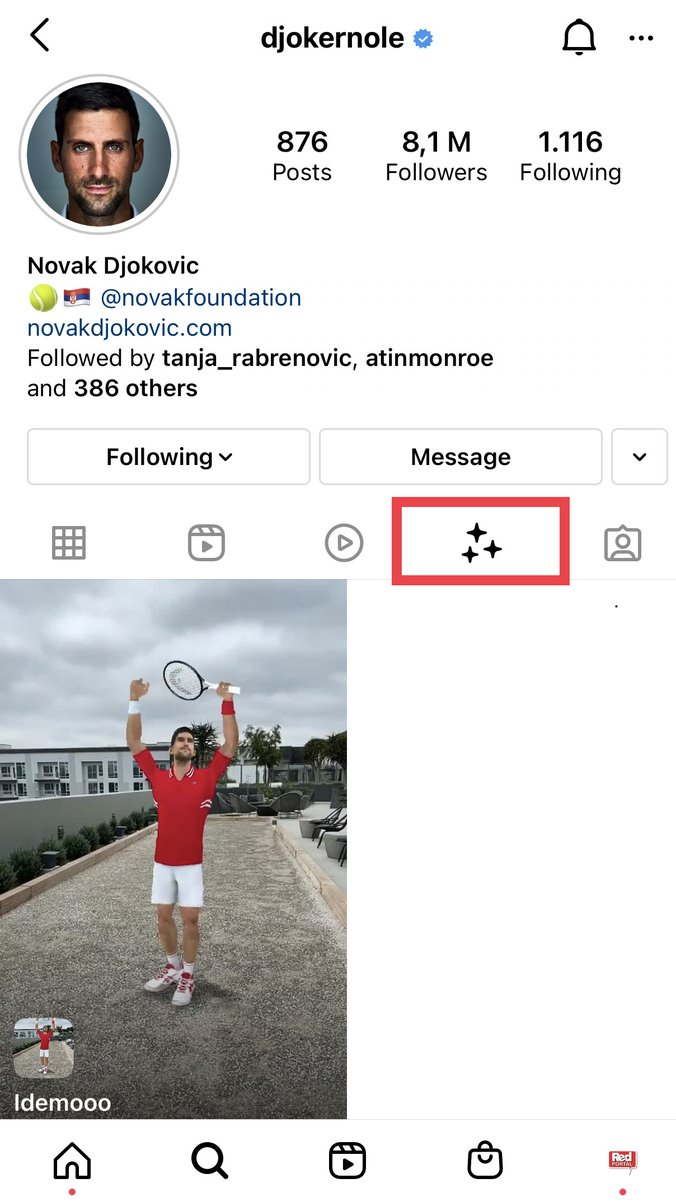This screenshot has height=1202, width=676.
Task: Open the Shop bag tab
Action: coord(485,1160)
